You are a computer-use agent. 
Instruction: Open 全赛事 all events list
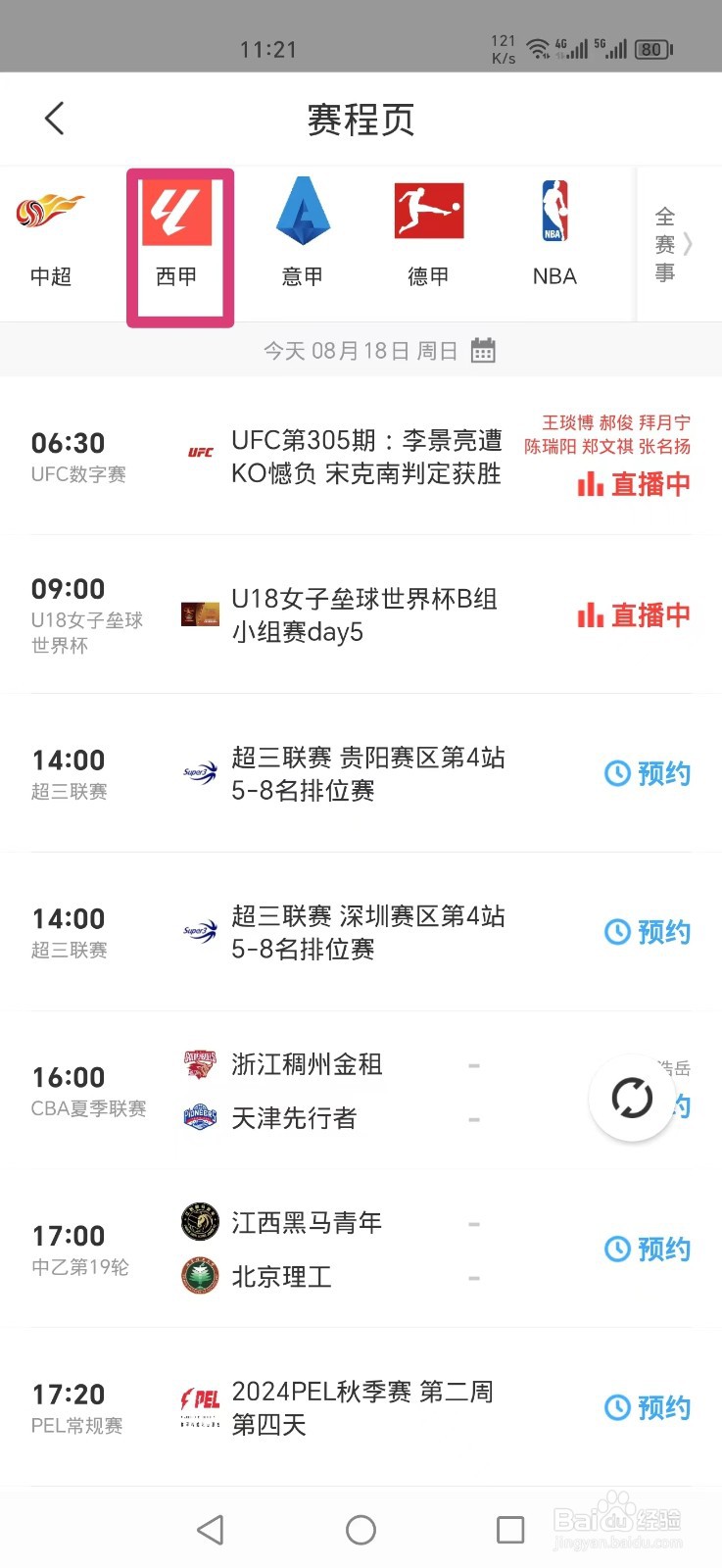[x=676, y=244]
